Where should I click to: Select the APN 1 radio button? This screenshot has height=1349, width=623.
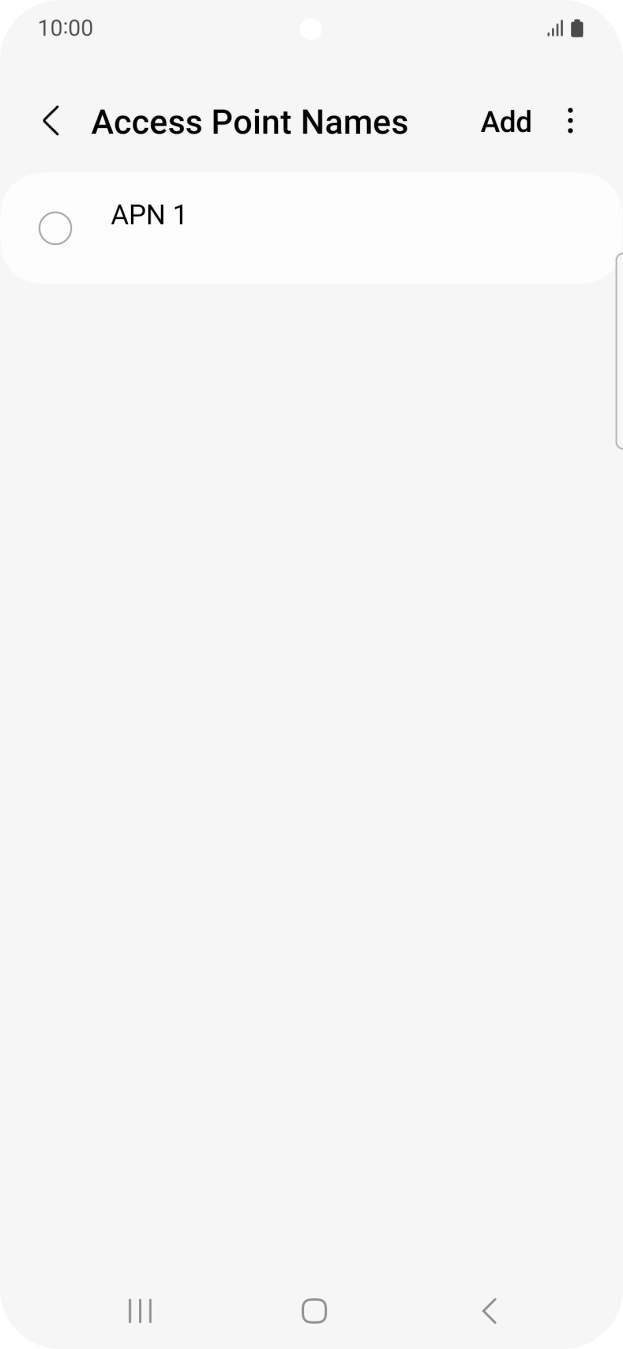point(55,228)
